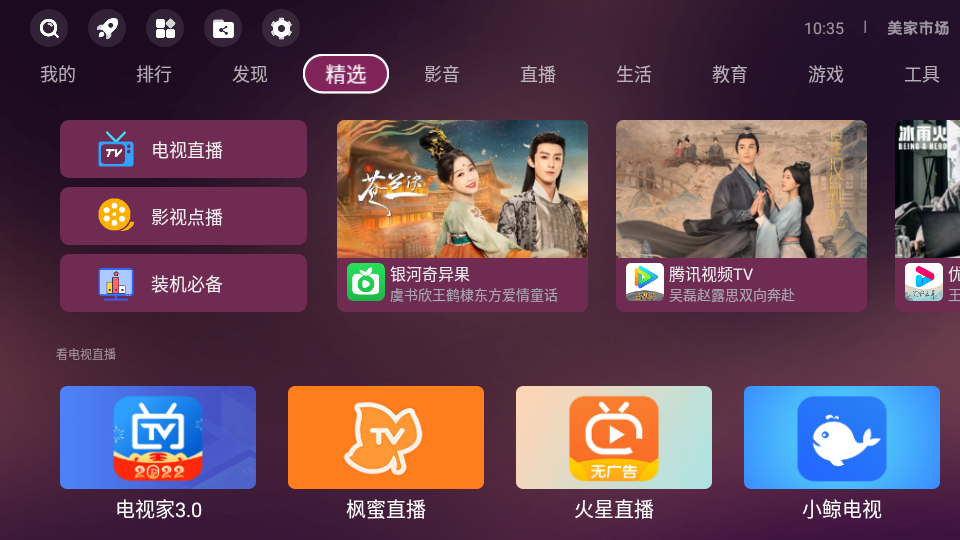Select the 影音 tab

point(442,74)
